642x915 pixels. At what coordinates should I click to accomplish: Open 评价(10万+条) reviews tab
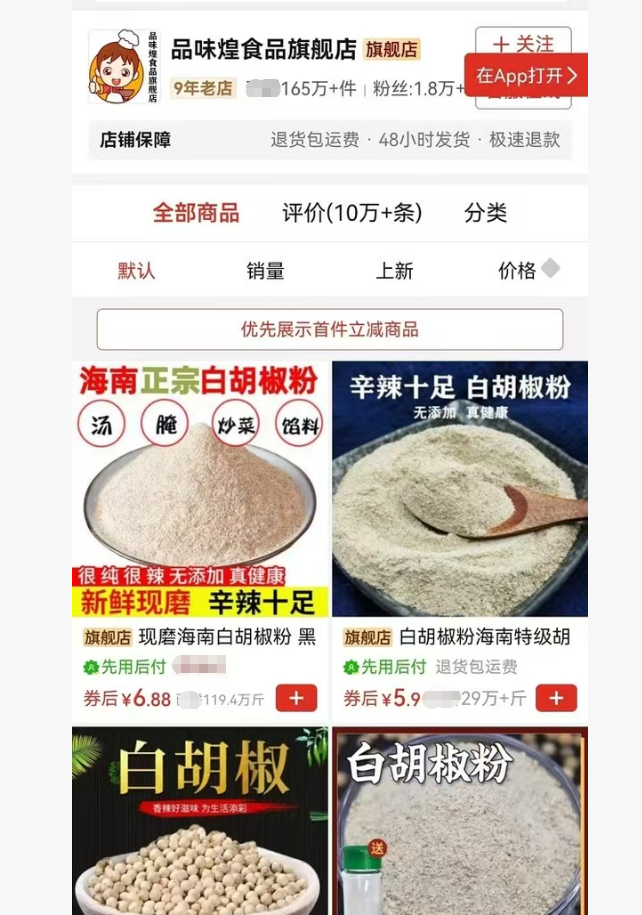coord(352,213)
